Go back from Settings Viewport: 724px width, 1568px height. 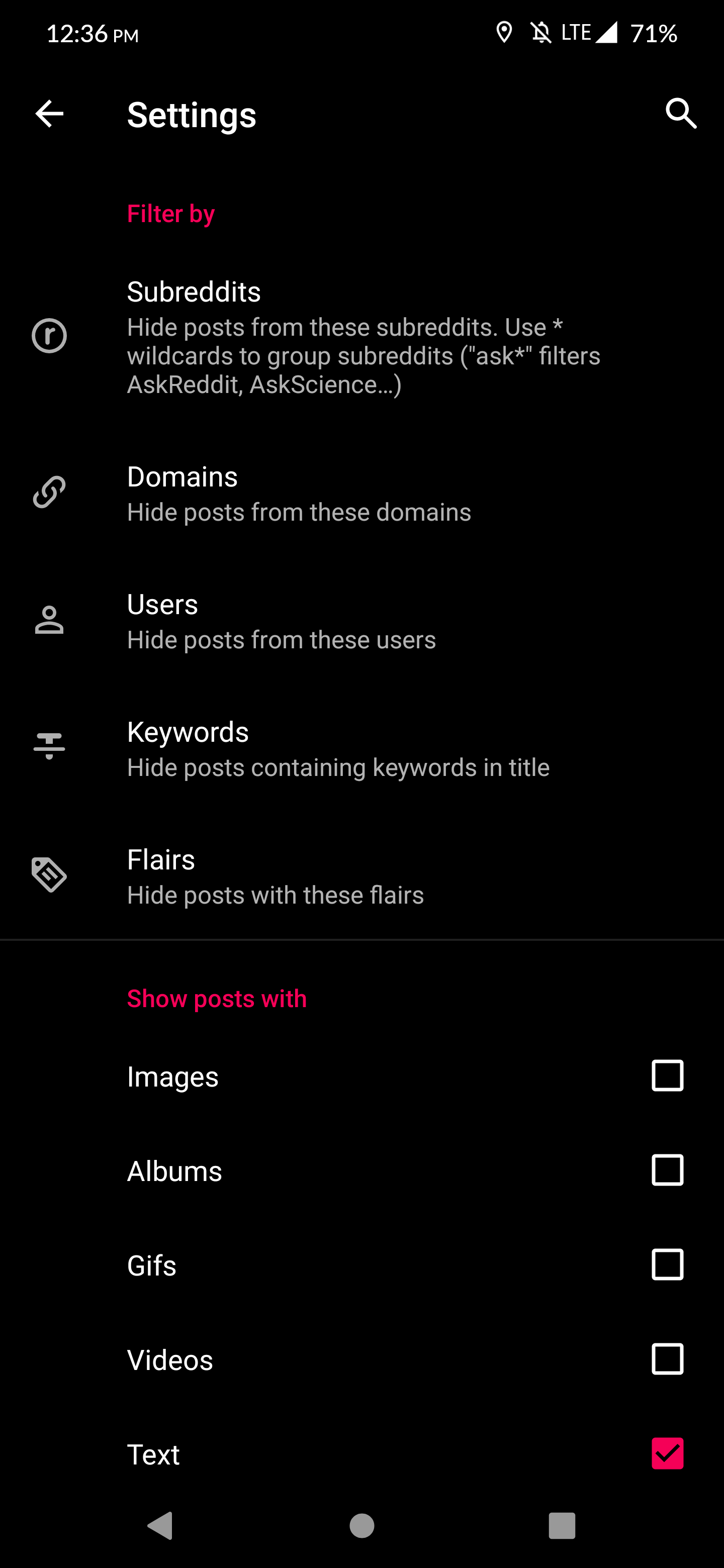(x=49, y=114)
